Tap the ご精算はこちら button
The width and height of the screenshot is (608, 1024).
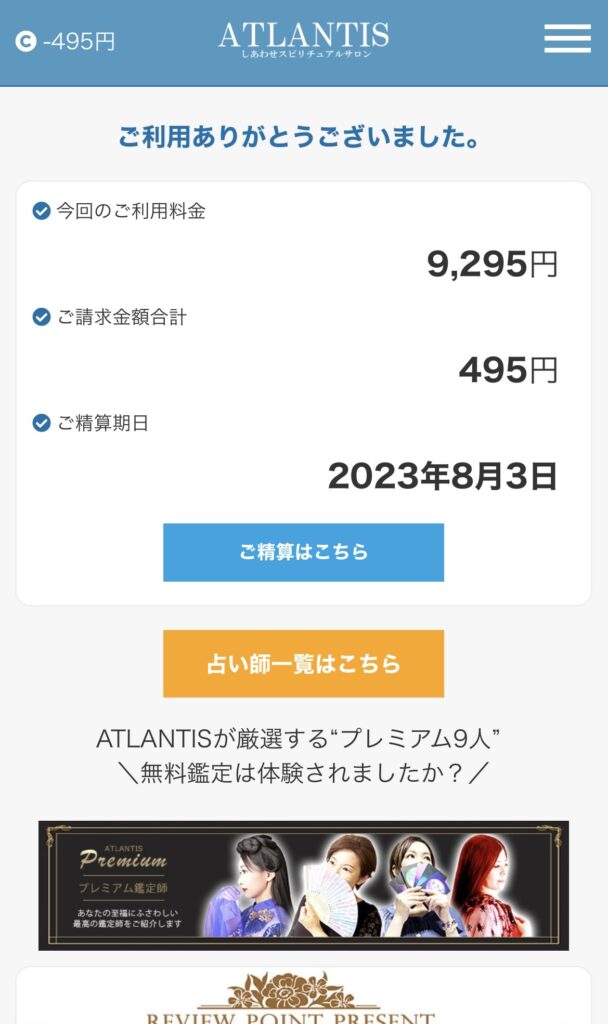click(304, 552)
